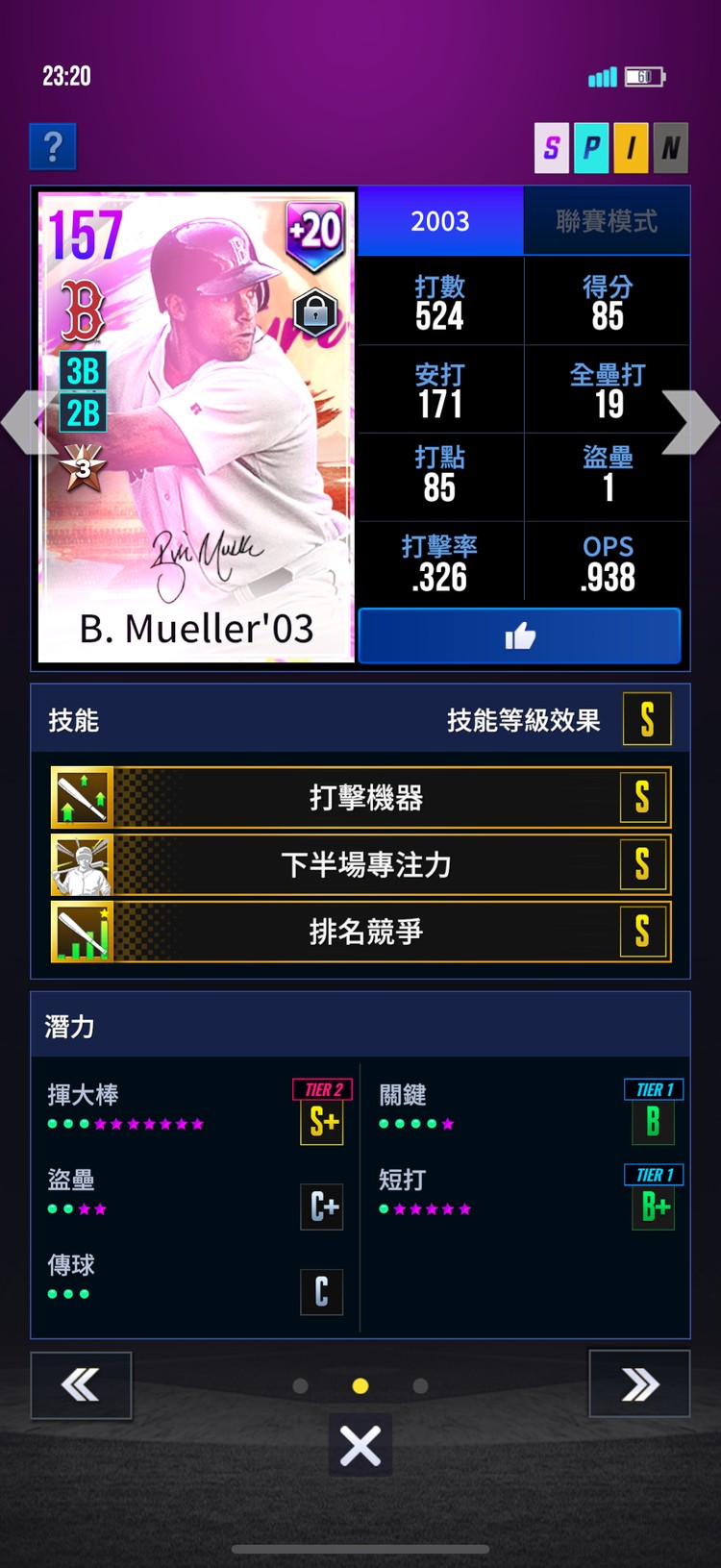Collapse to previous card with left arrow

point(25,423)
